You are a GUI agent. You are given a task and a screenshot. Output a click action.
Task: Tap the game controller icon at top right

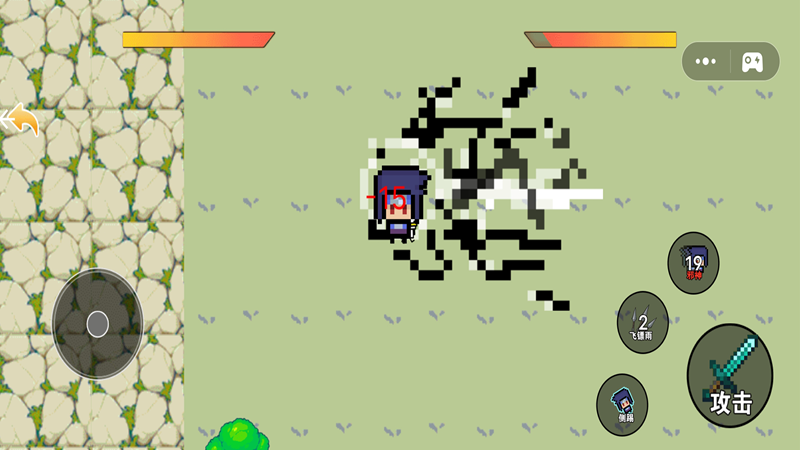click(x=752, y=61)
